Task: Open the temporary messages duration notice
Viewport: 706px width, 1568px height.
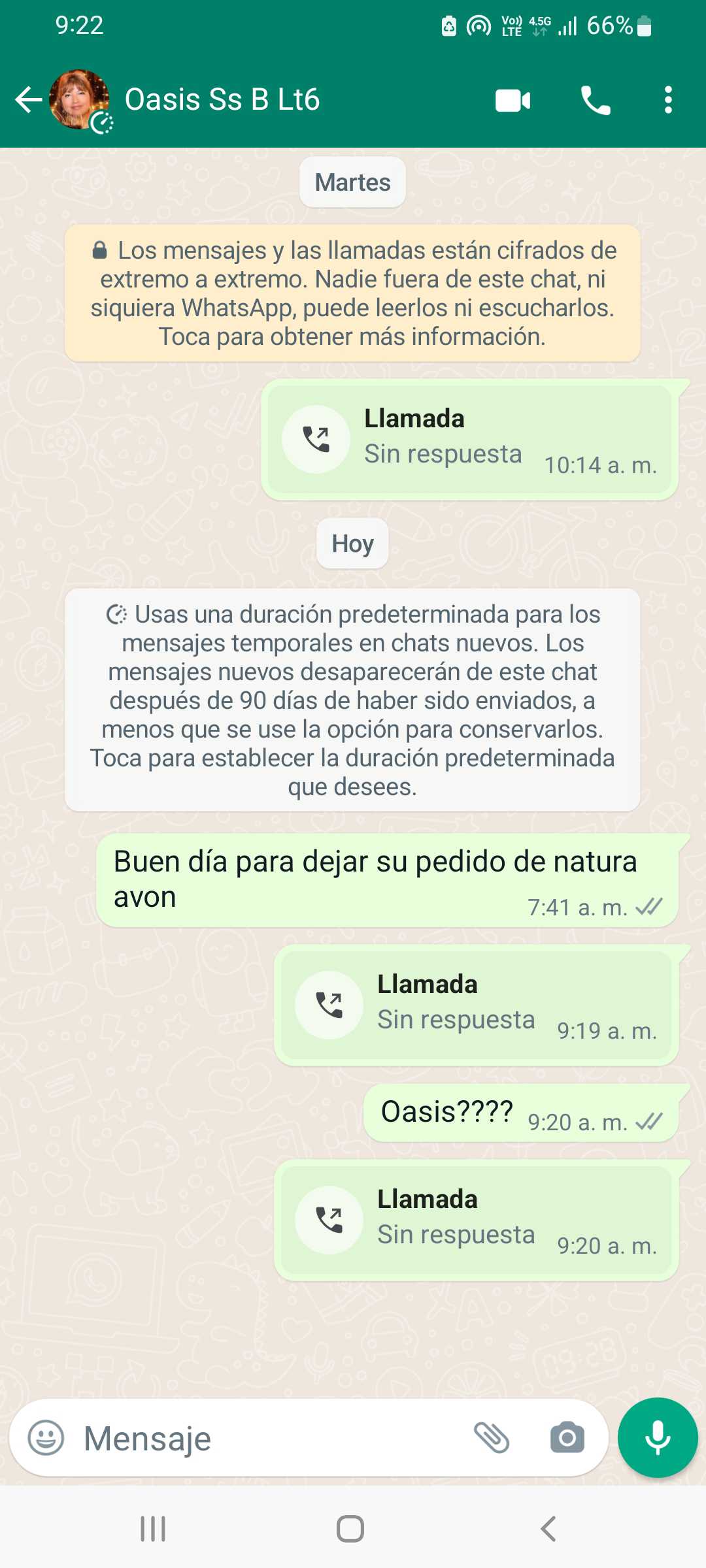Action: tap(352, 700)
